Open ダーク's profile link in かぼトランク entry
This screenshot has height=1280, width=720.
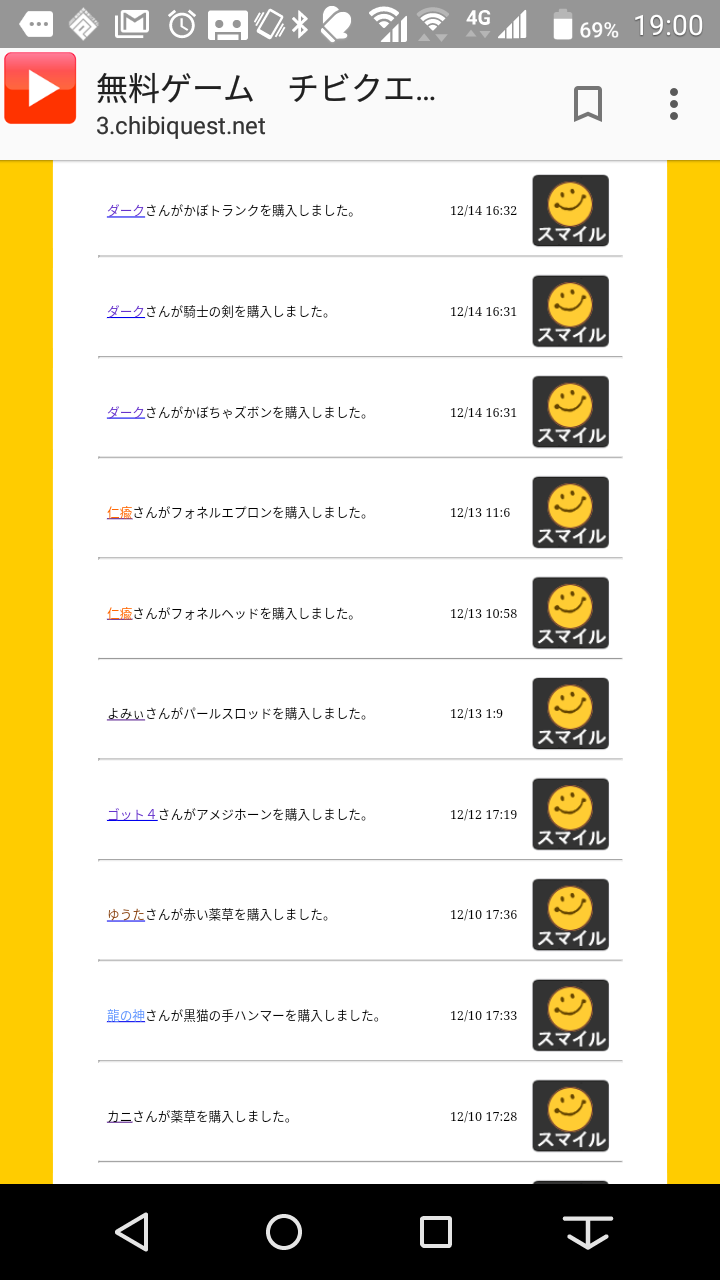[126, 211]
